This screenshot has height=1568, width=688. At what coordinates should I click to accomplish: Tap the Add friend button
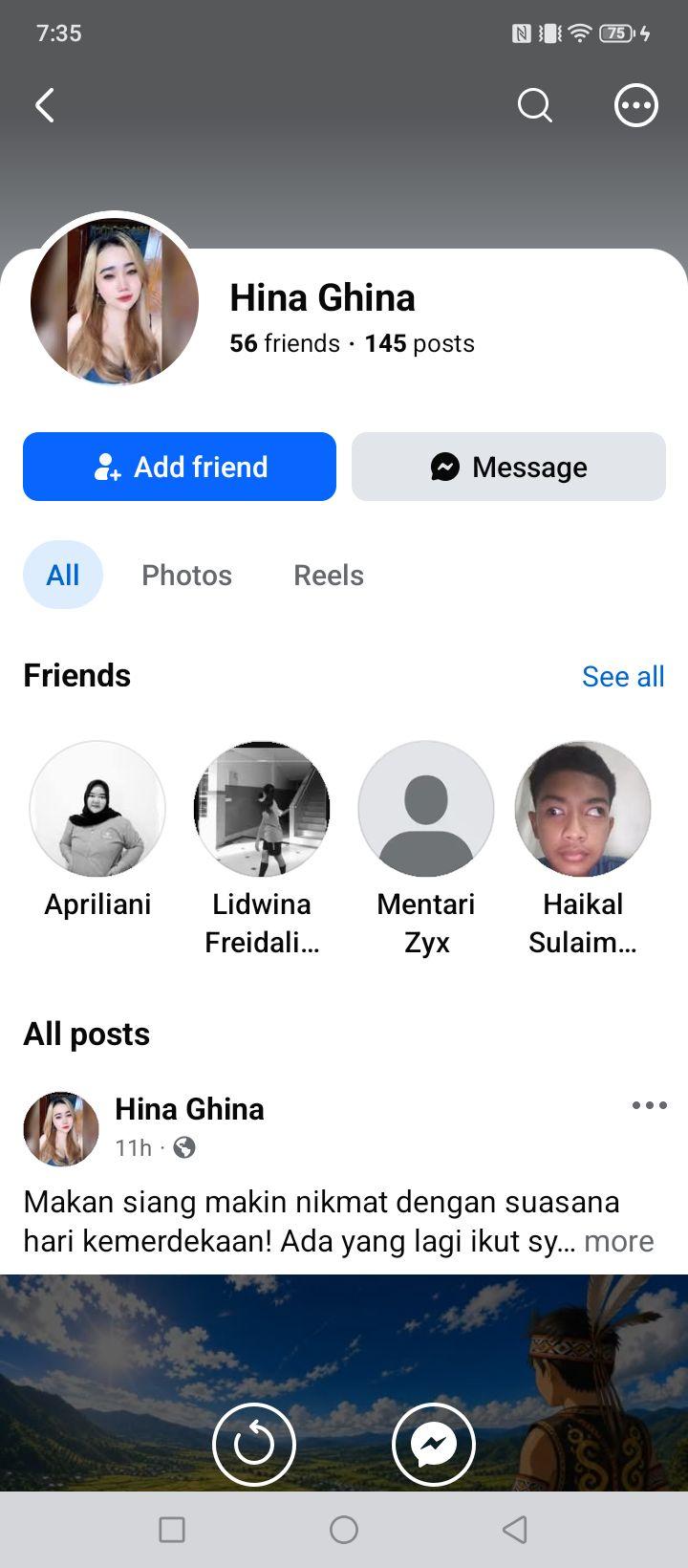[x=180, y=467]
